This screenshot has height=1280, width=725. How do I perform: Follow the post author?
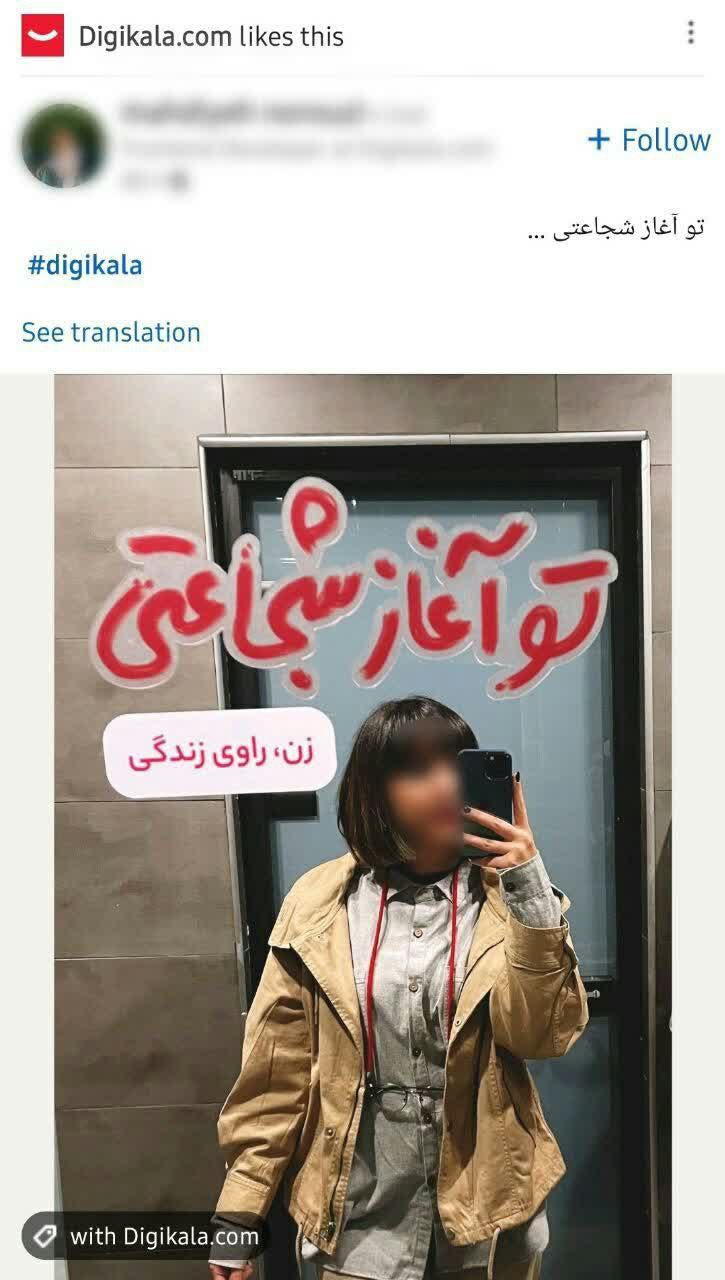pyautogui.click(x=649, y=140)
